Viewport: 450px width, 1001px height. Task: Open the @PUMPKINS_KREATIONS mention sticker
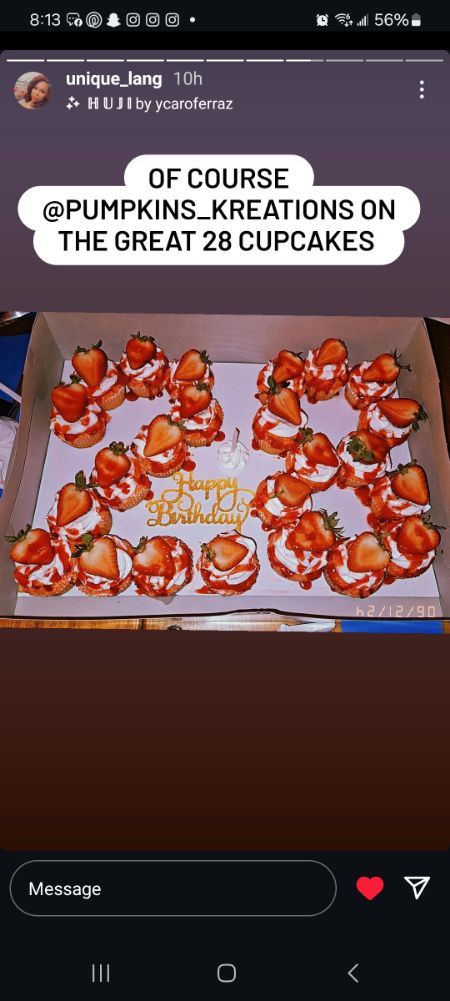tap(218, 209)
